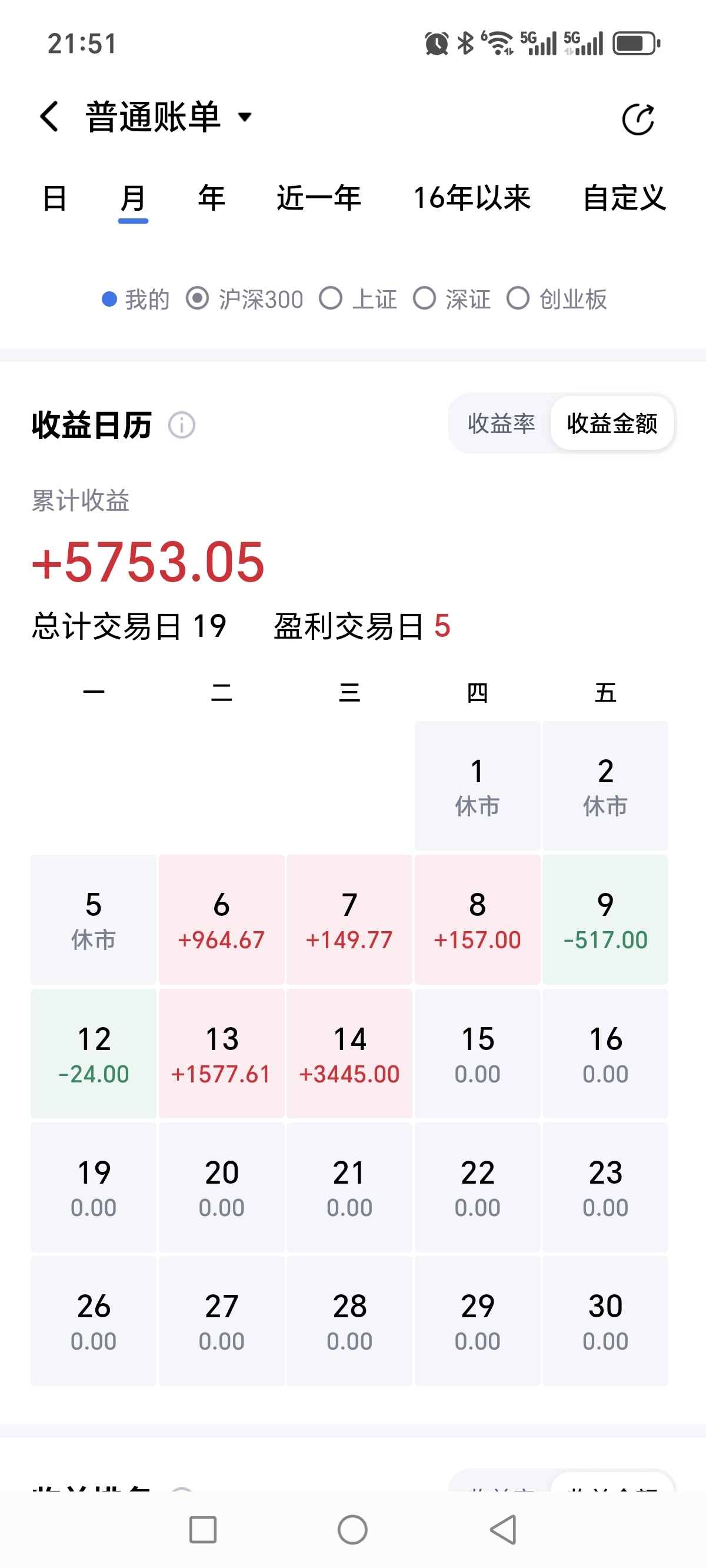Open the 自定义 custom range tab
This screenshot has width=706, height=1568.
[x=624, y=198]
